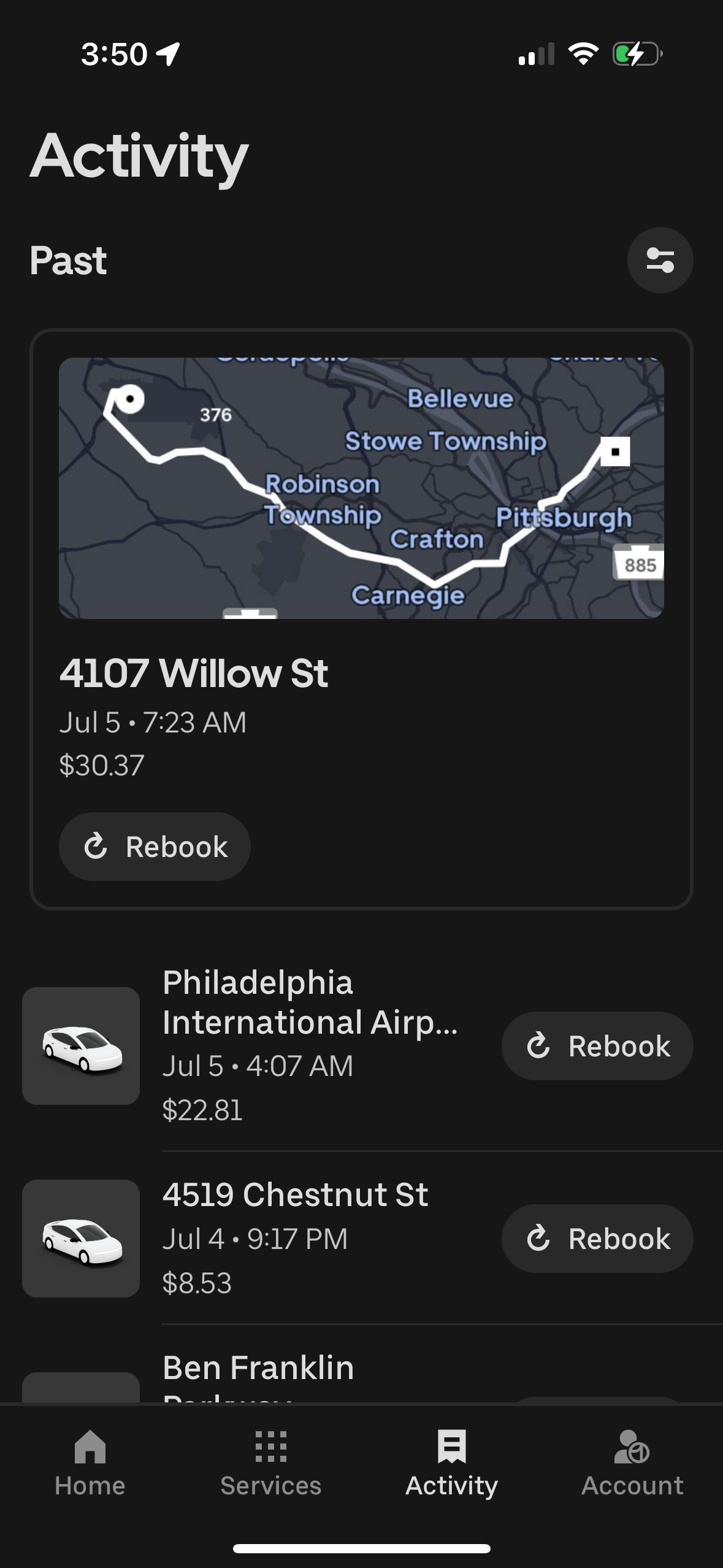This screenshot has width=723, height=1568.
Task: Rebook the 4107 Willow St ride
Action: pyautogui.click(x=154, y=847)
